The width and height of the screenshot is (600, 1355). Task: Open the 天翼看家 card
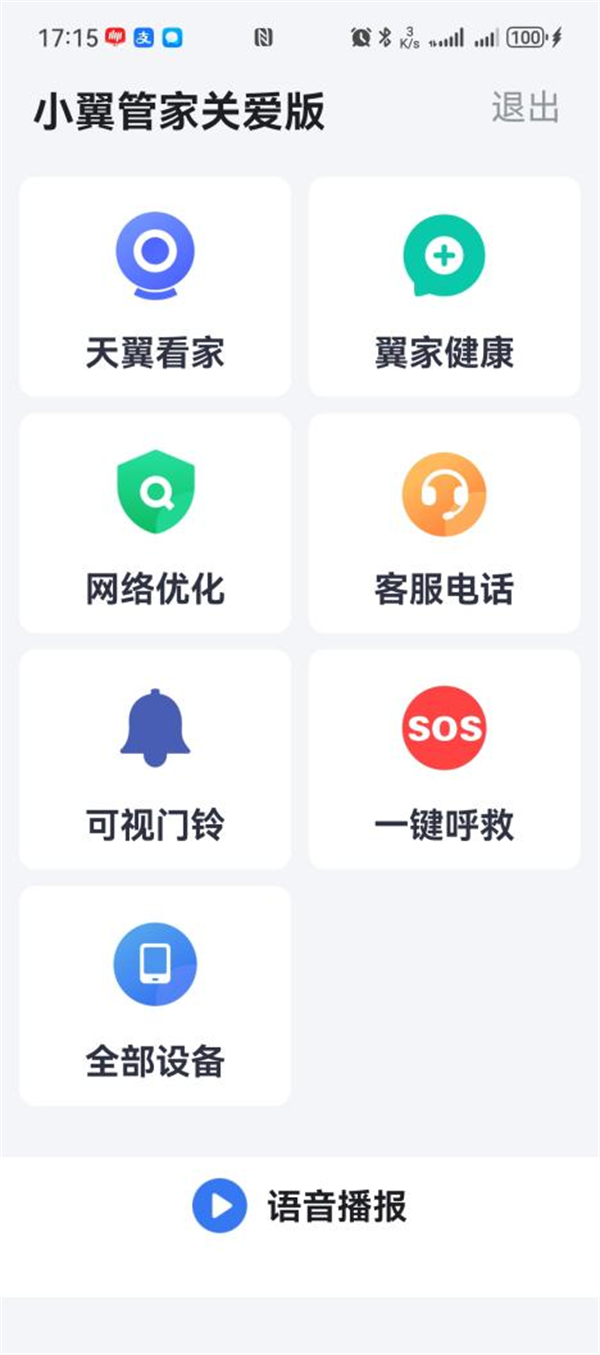pyautogui.click(x=155, y=287)
